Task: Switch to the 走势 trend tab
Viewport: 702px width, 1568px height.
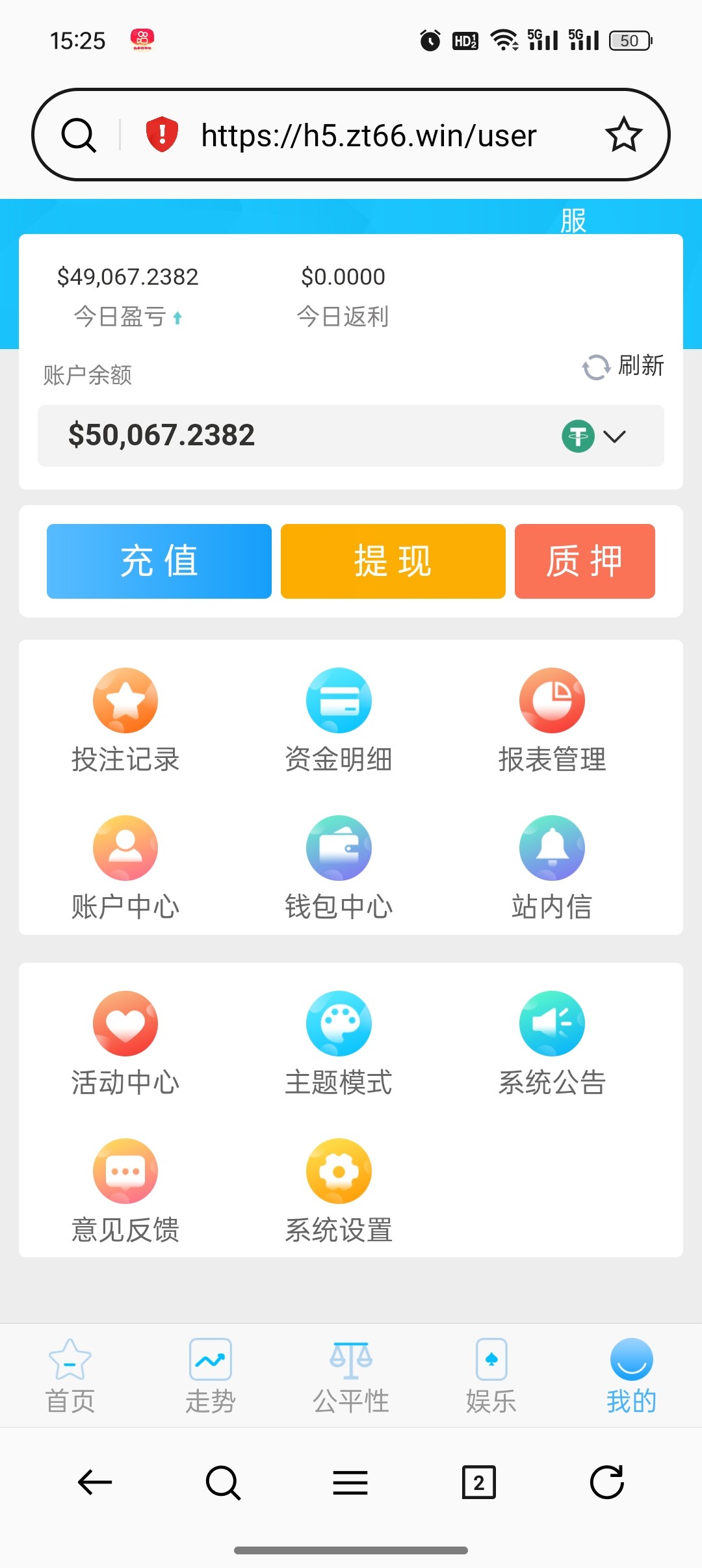Action: click(x=211, y=1376)
